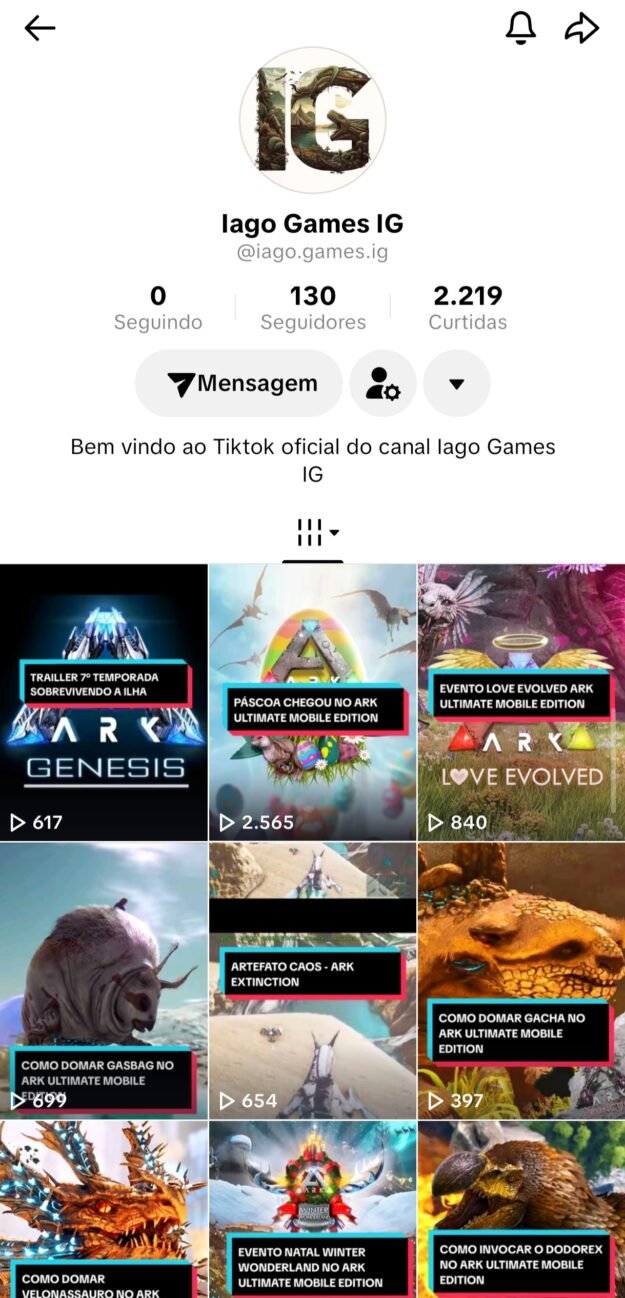Expand the suggested accounts arrow button
This screenshot has height=1298, width=625.
457,383
